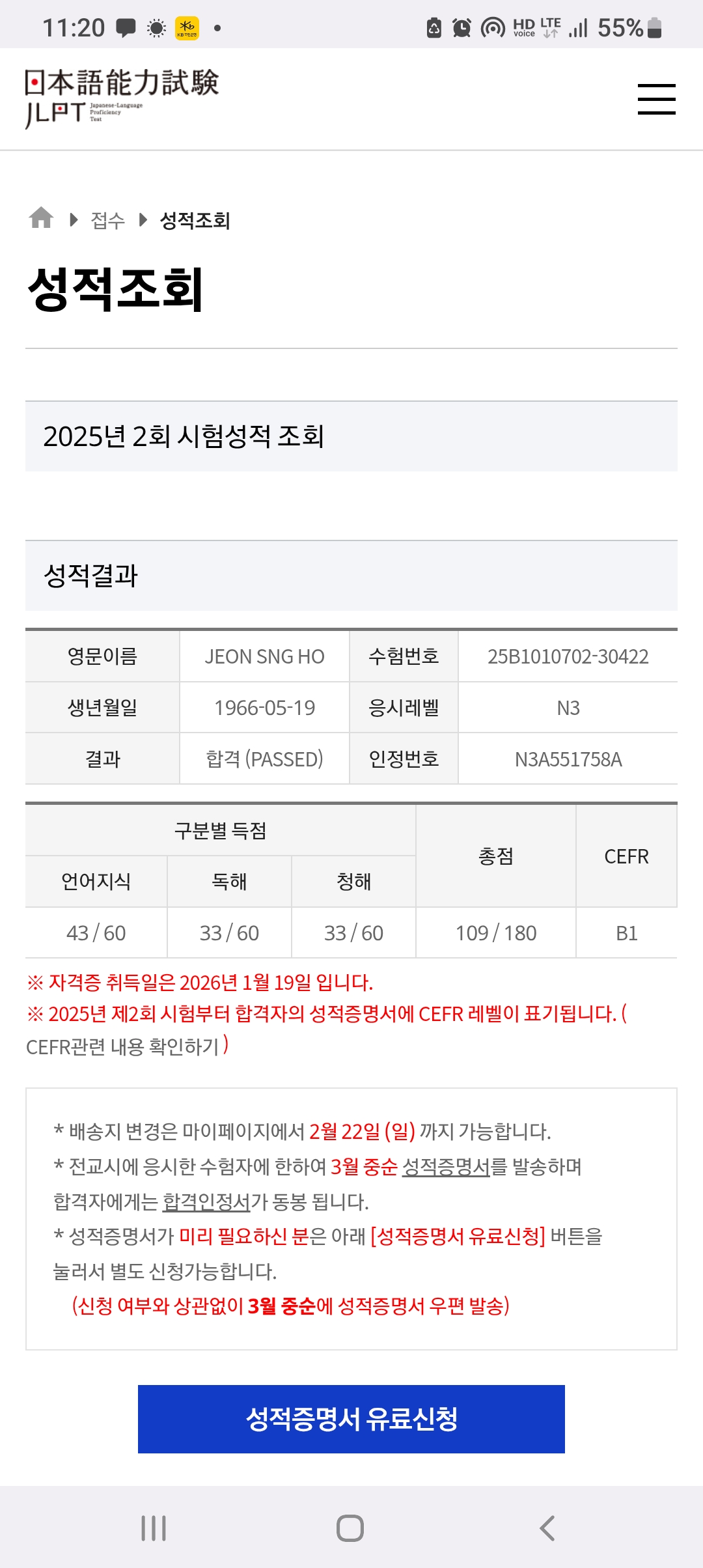Go to the home breadcrumb icon

click(41, 218)
